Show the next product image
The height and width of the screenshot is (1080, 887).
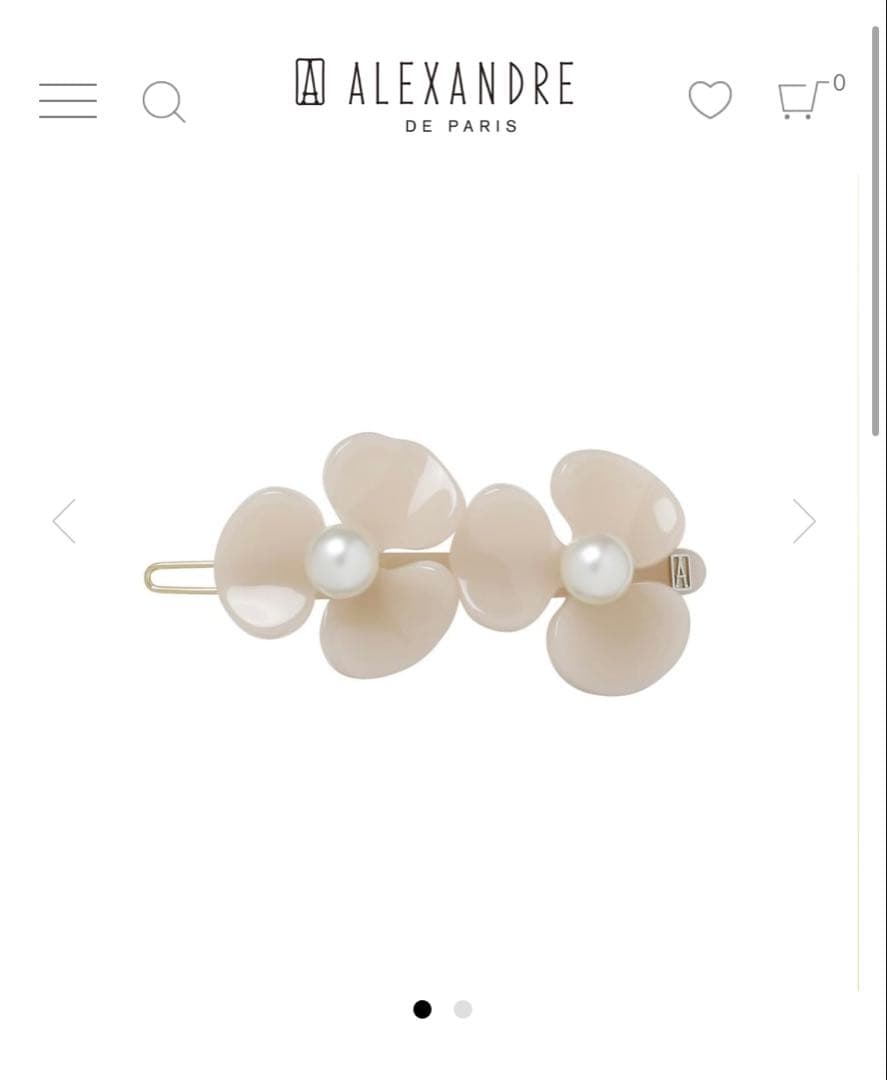804,521
